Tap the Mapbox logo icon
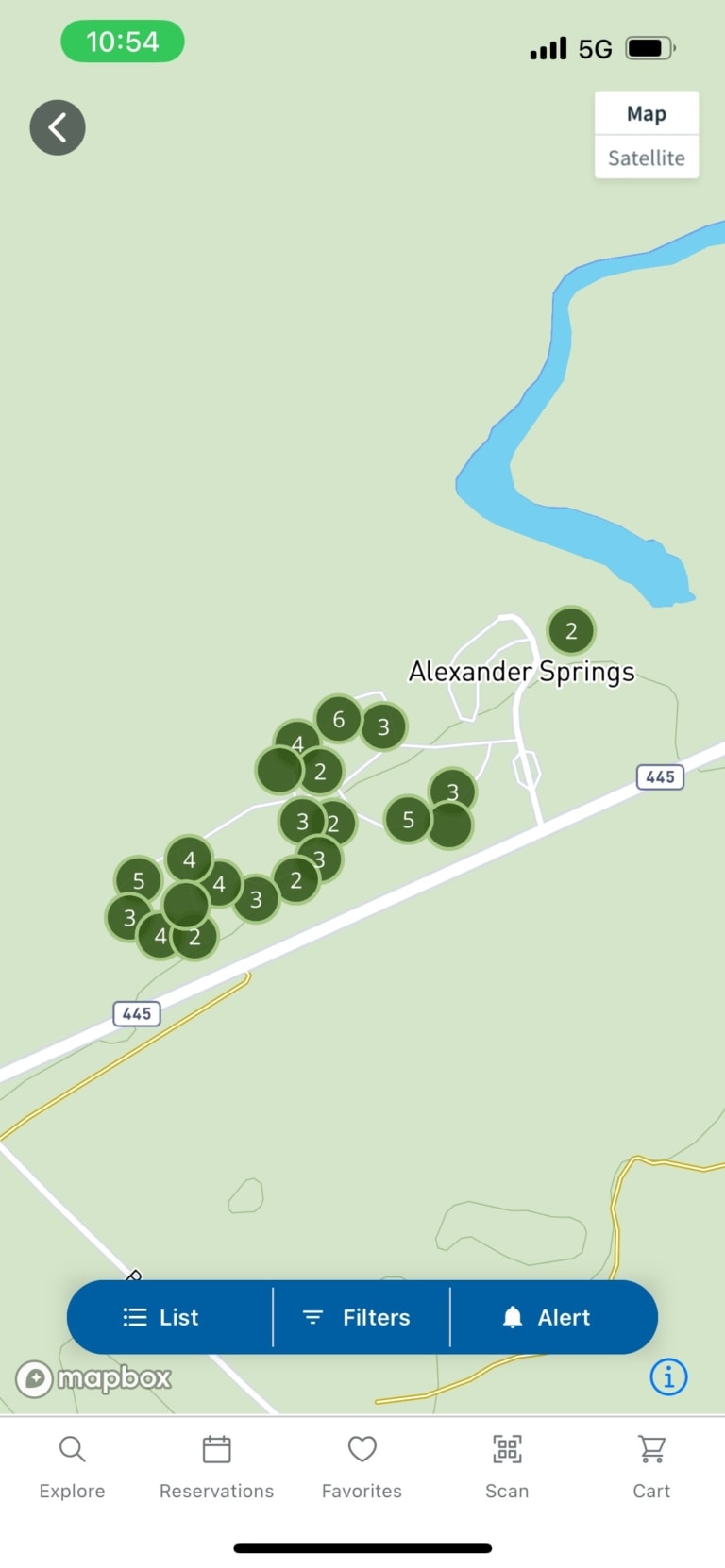This screenshot has height=1568, width=725. pyautogui.click(x=34, y=1378)
